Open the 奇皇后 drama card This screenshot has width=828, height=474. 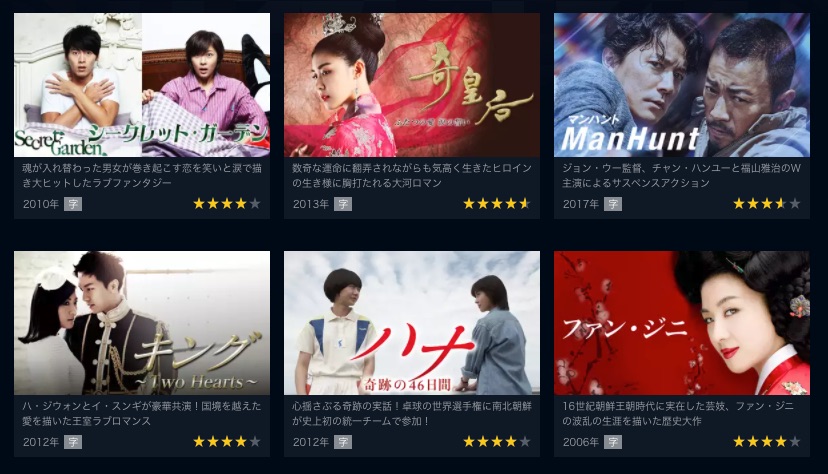[412, 85]
